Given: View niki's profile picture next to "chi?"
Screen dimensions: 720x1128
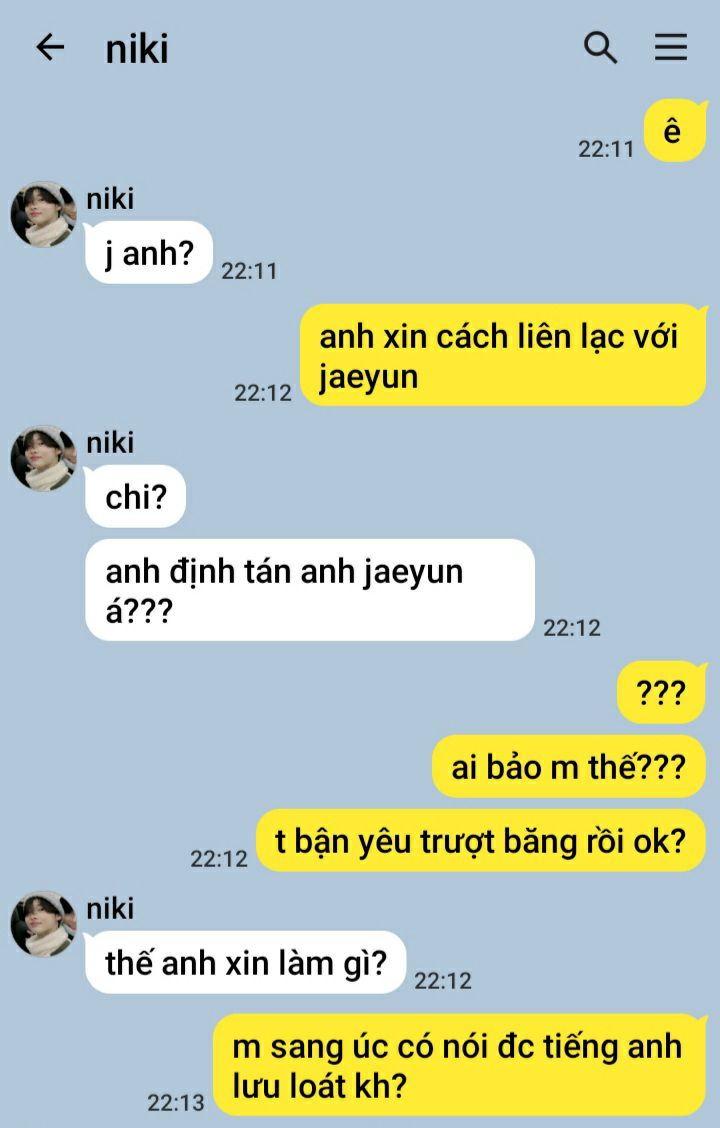Looking at the screenshot, I should coord(43,458).
